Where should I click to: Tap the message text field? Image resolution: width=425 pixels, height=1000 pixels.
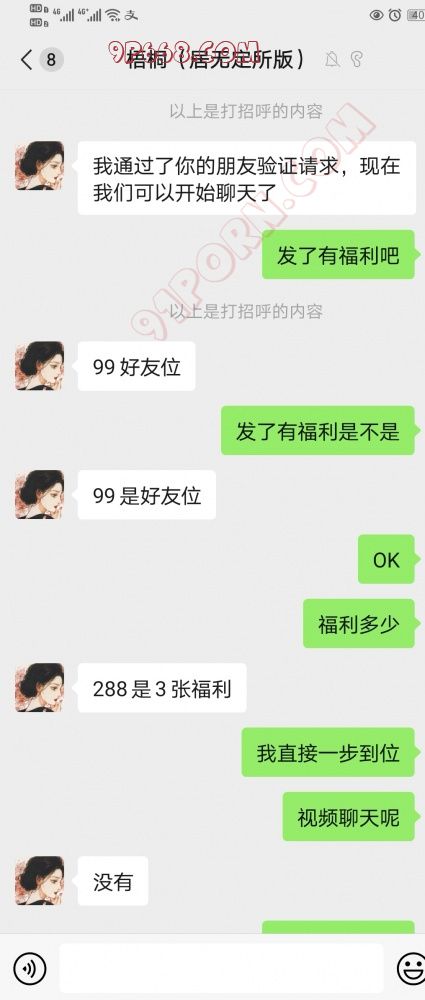(221, 969)
